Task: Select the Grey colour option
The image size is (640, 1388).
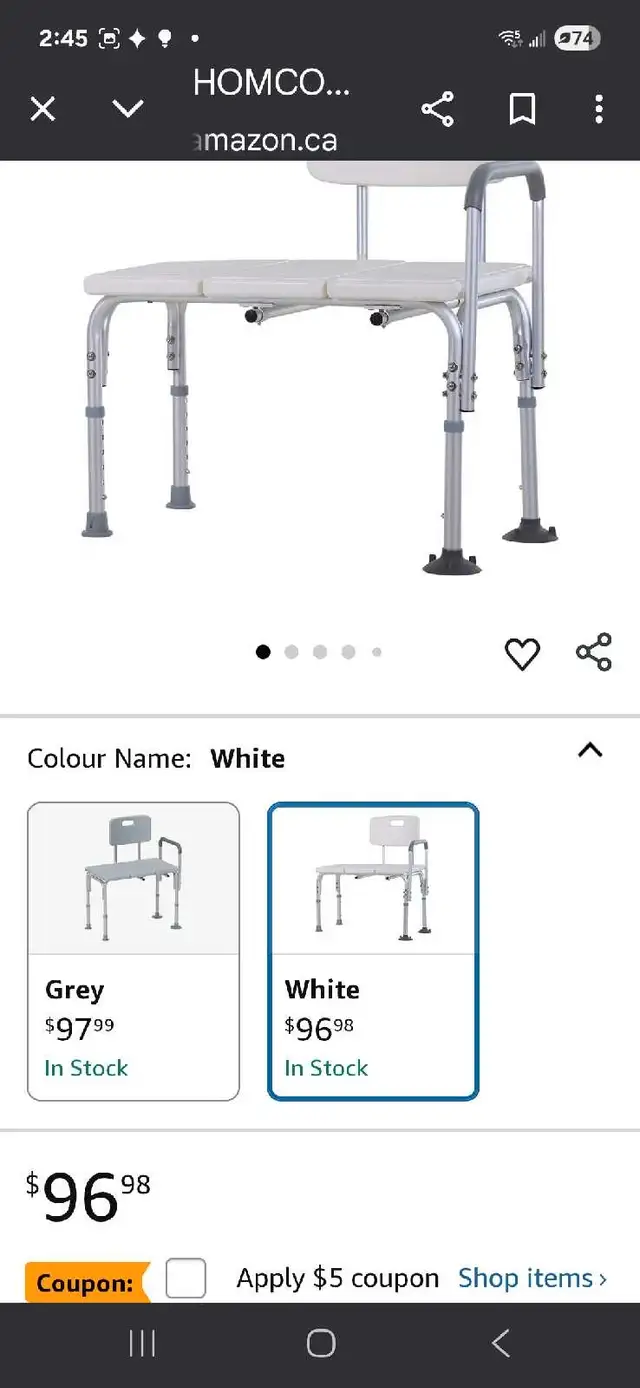Action: point(133,951)
